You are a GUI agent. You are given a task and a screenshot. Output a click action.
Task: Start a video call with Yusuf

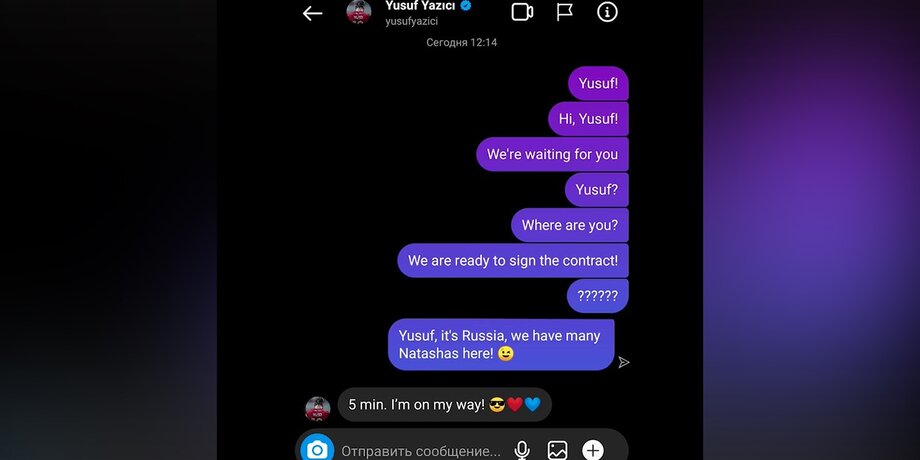pyautogui.click(x=522, y=12)
